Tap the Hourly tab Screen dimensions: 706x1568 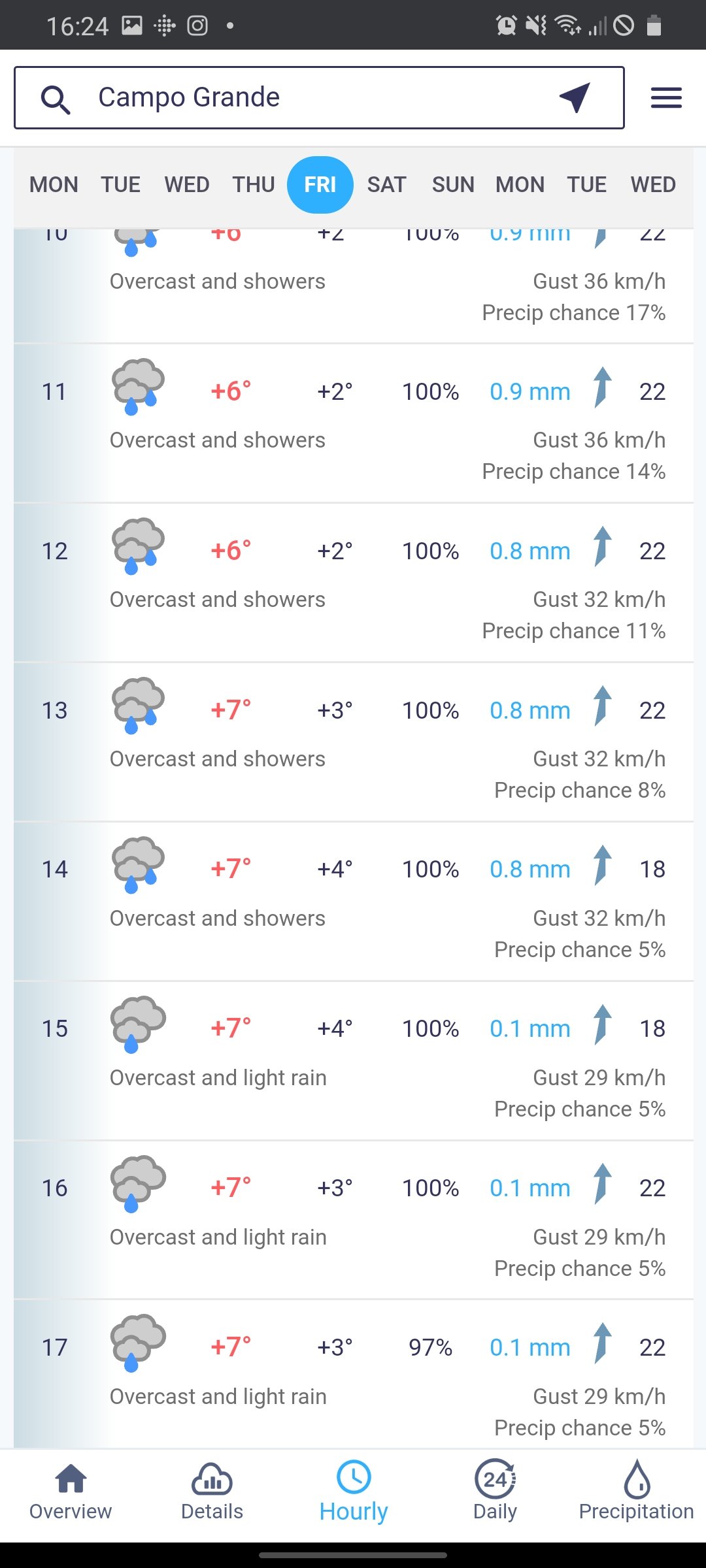(354, 1492)
